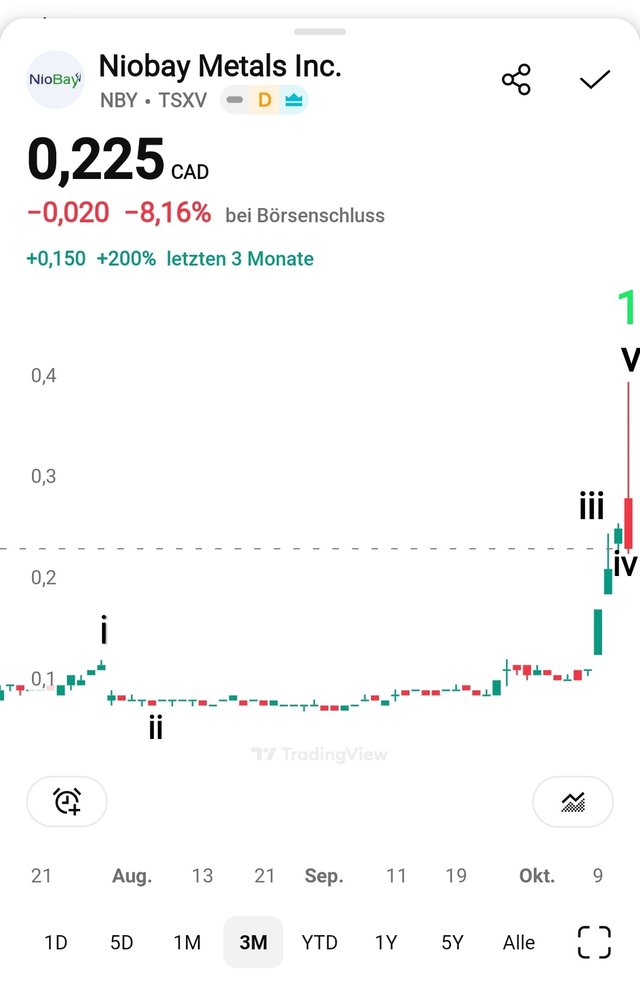This screenshot has height=982, width=640.
Task: Expand the chart to fullscreen
Action: pyautogui.click(x=594, y=942)
